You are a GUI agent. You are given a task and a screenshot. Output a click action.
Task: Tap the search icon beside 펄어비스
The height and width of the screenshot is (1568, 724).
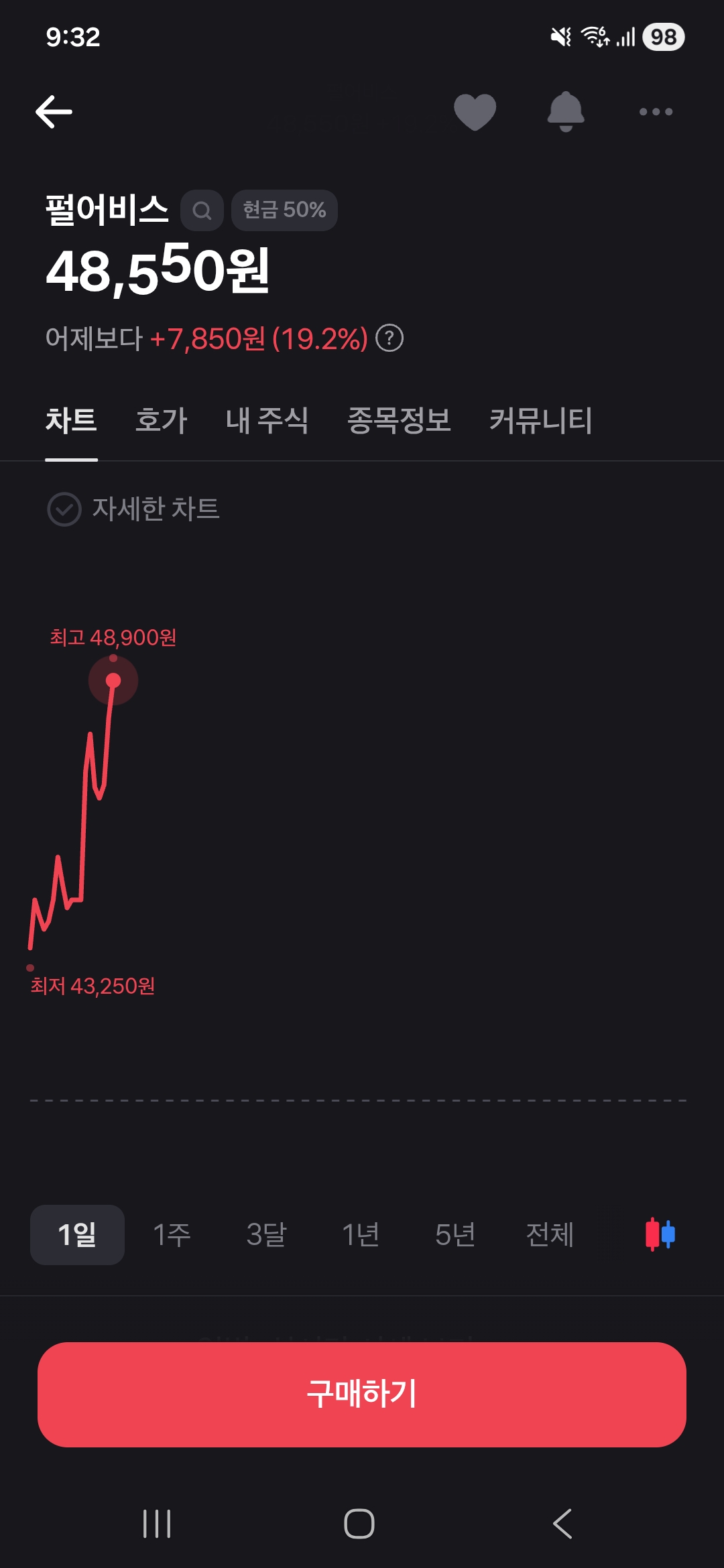click(x=202, y=210)
